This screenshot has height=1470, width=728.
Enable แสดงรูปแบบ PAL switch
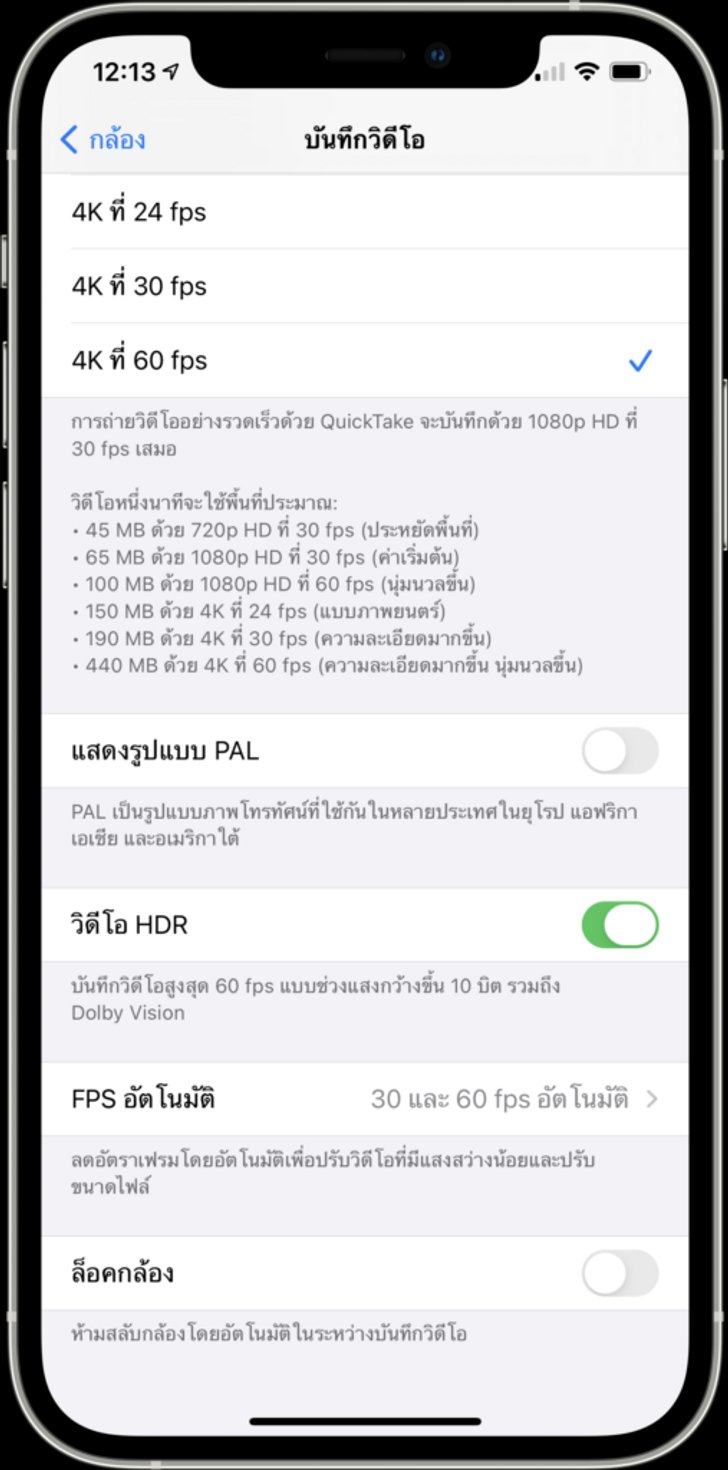point(619,751)
